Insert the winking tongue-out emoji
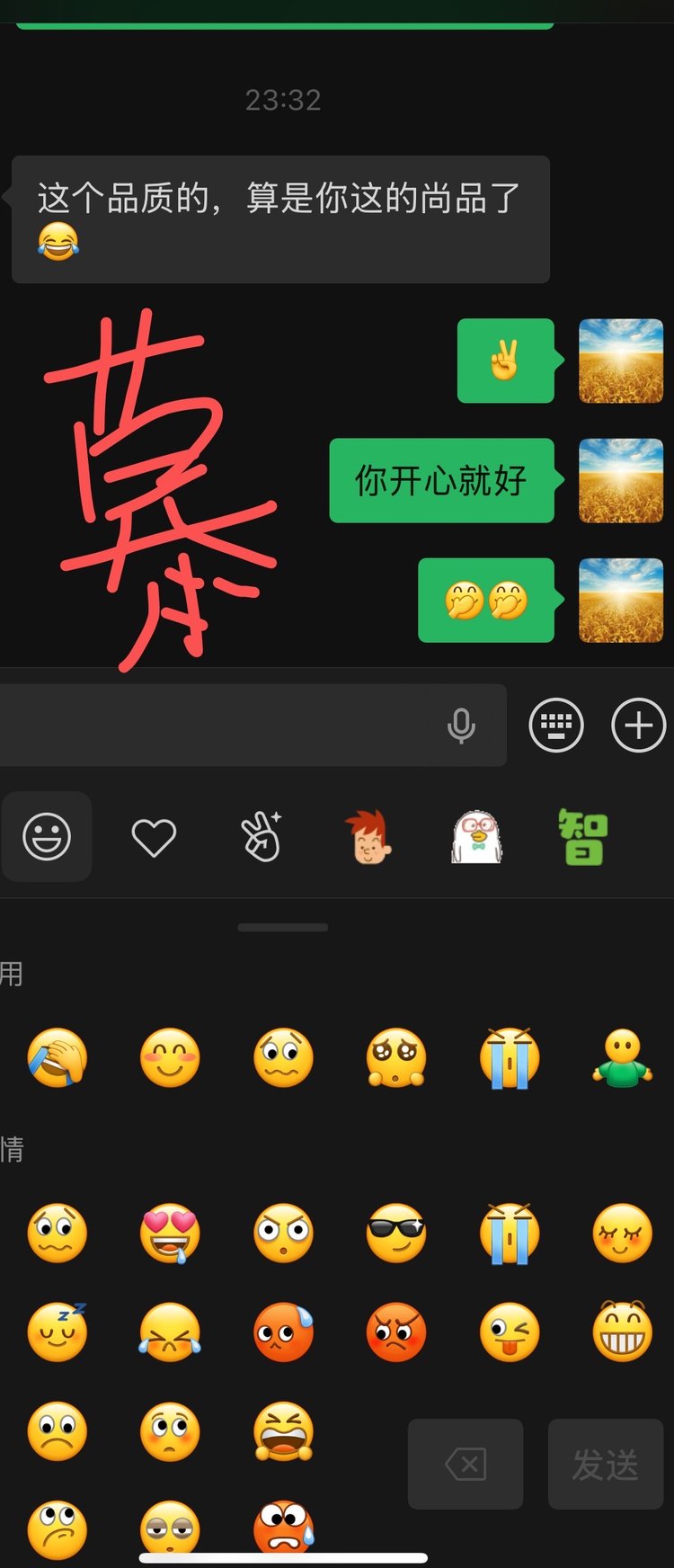Image resolution: width=674 pixels, height=1568 pixels. click(509, 1332)
